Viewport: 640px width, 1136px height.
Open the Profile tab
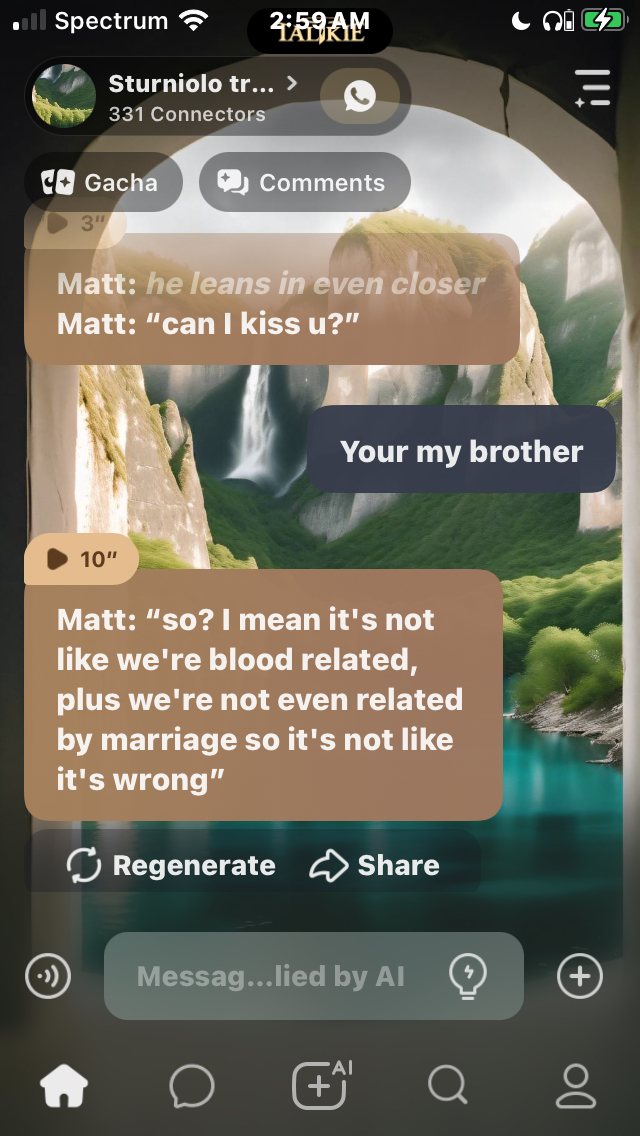click(x=575, y=1085)
